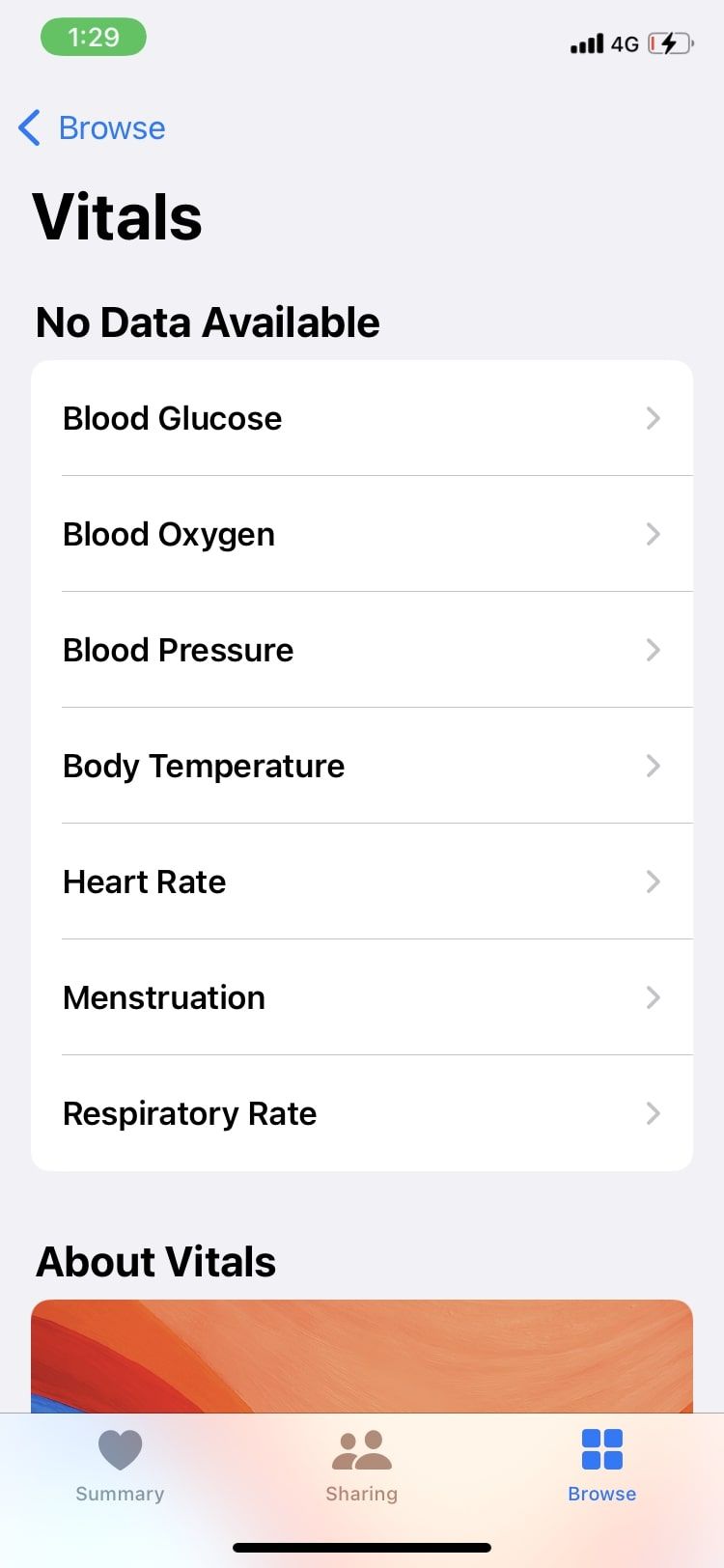The width and height of the screenshot is (724, 1568).
Task: View Heart Rate data
Action: point(362,882)
